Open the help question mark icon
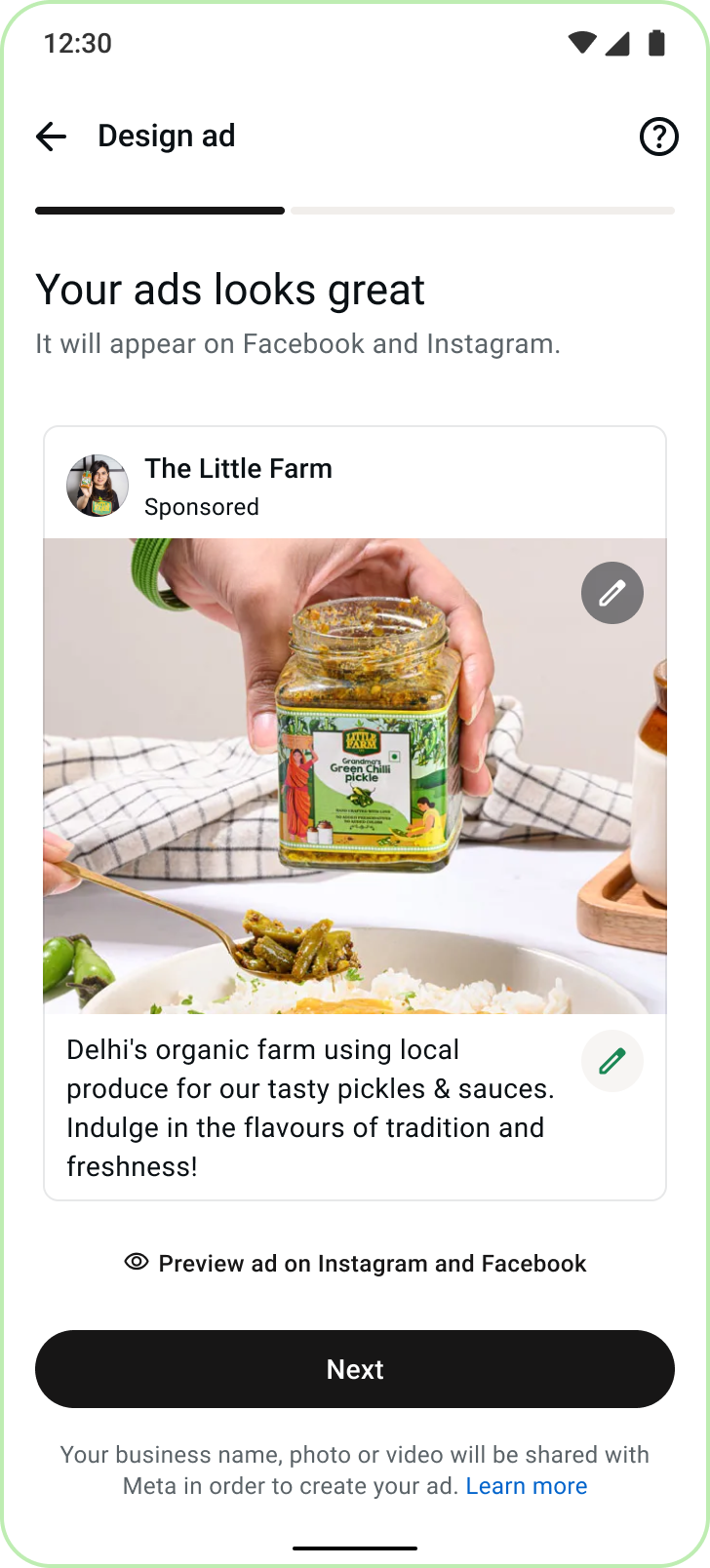Screen dimensions: 710x1568 [658, 137]
